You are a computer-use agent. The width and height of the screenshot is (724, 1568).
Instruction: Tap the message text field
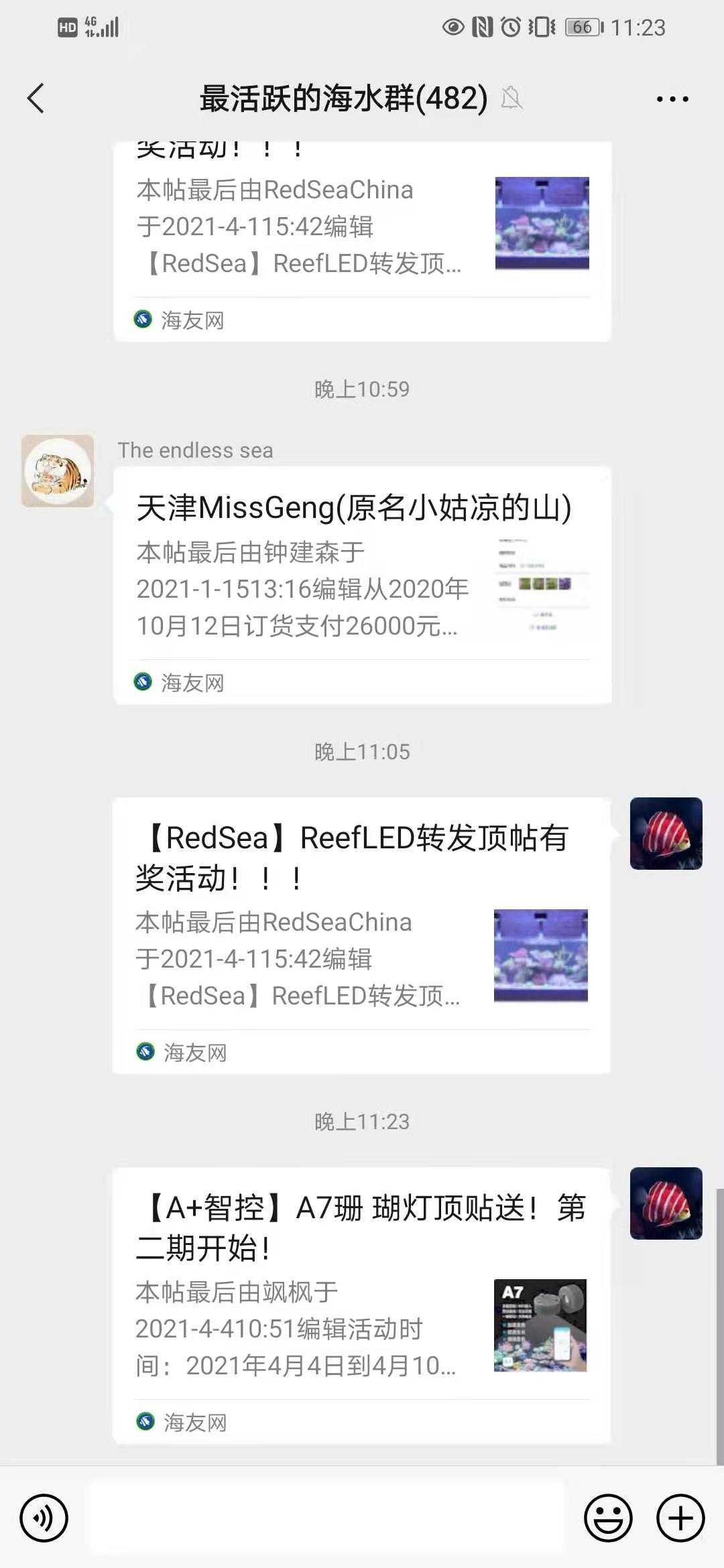click(x=327, y=1518)
